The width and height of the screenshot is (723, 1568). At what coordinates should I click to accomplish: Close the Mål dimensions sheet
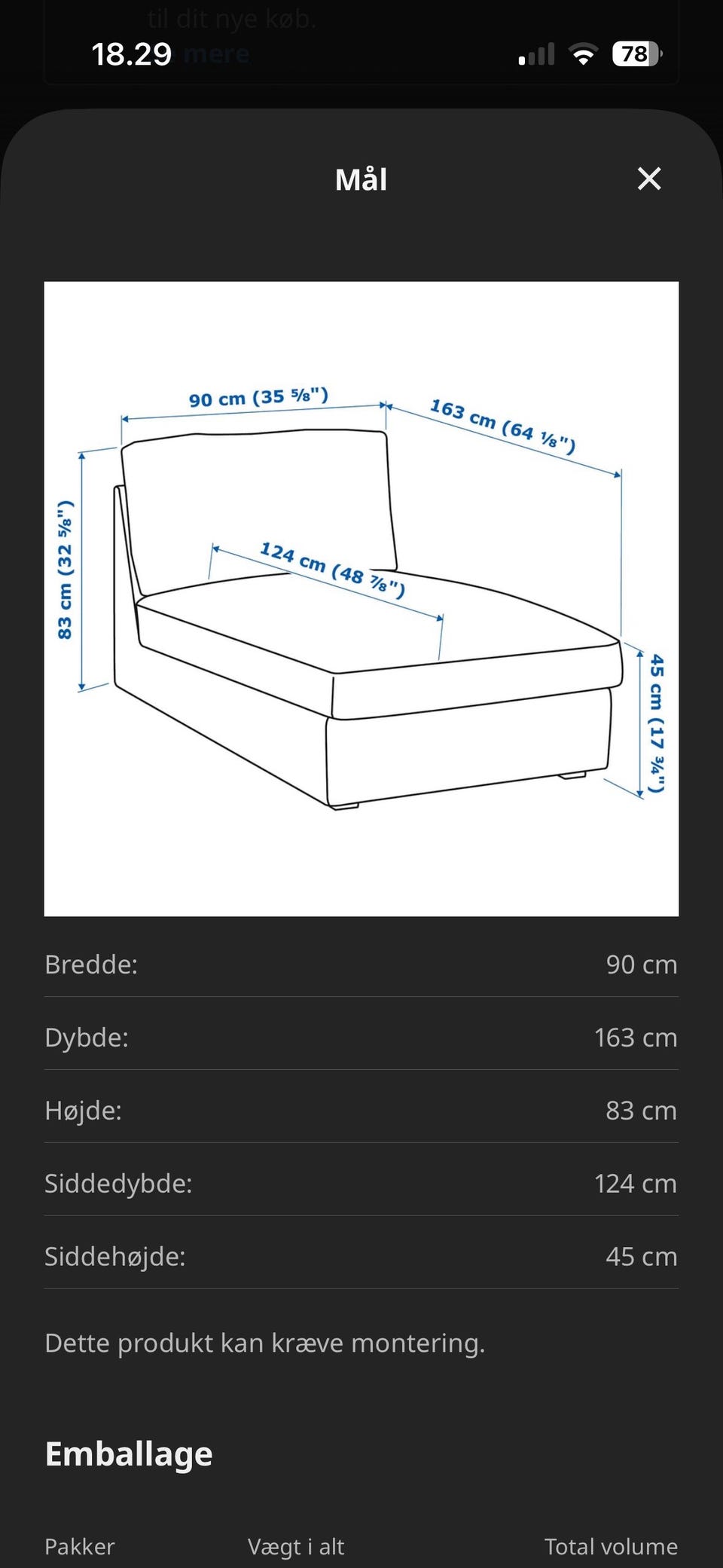[649, 179]
